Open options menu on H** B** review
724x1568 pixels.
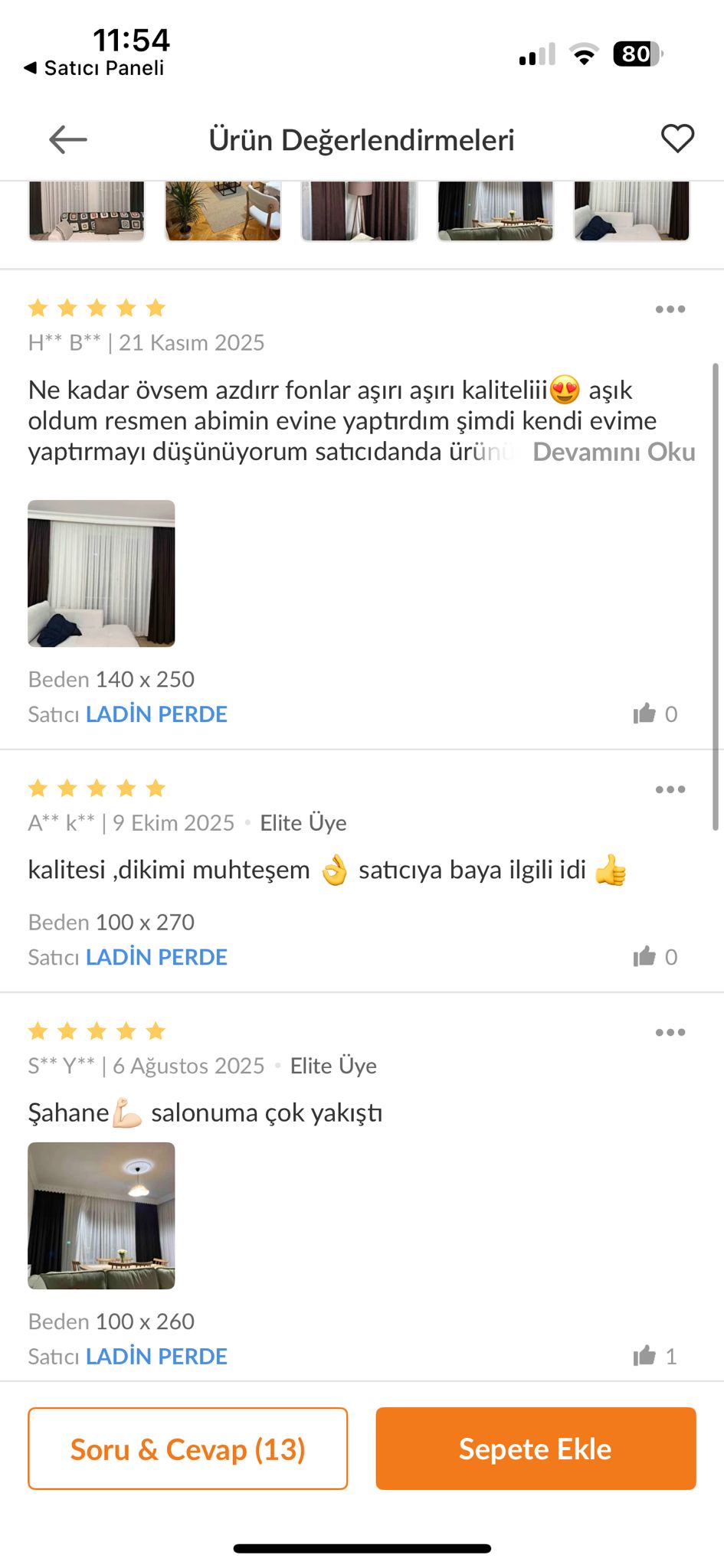coord(670,309)
